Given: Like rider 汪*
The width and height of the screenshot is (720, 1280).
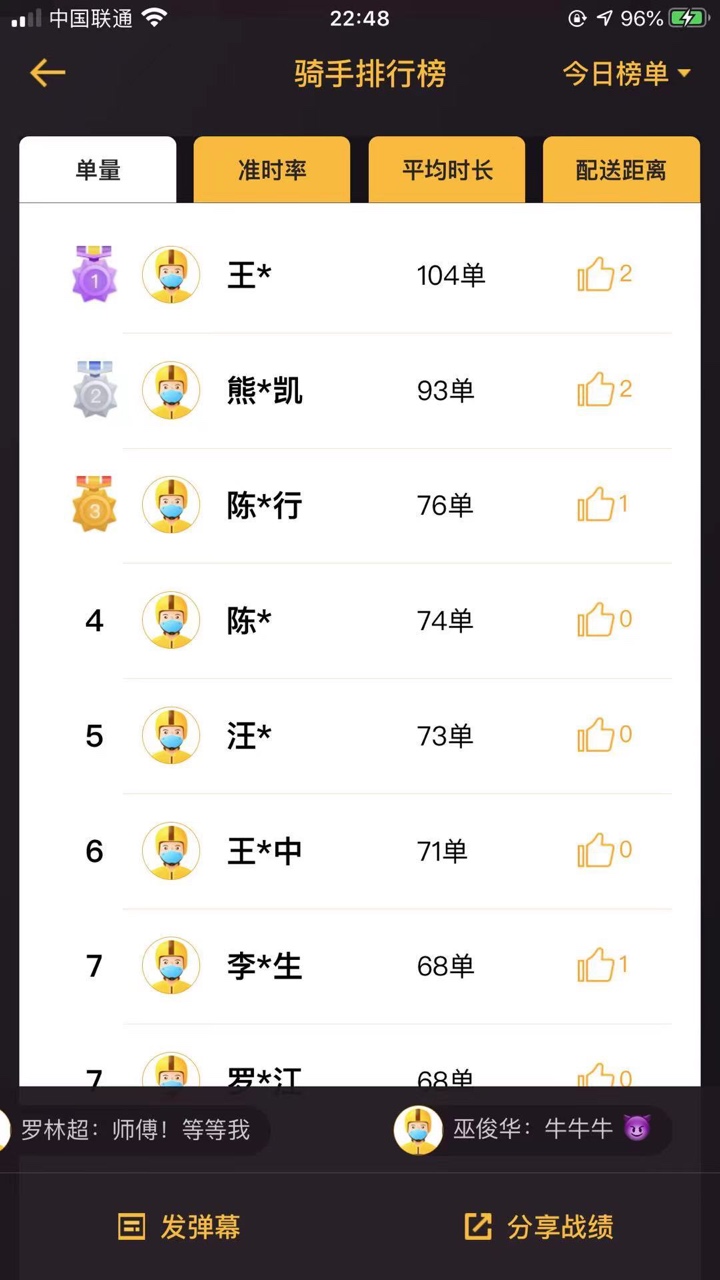Looking at the screenshot, I should pos(597,735).
